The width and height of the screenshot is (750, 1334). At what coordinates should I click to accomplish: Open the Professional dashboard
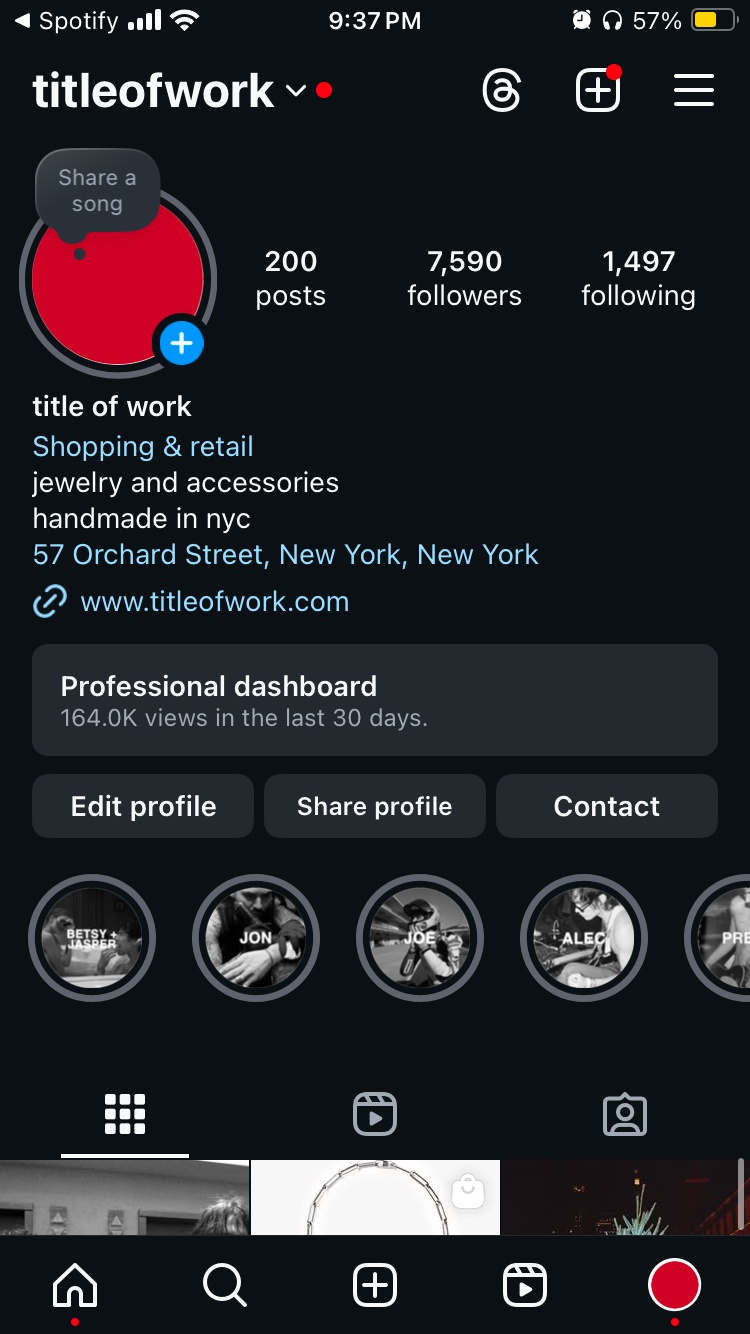(374, 700)
